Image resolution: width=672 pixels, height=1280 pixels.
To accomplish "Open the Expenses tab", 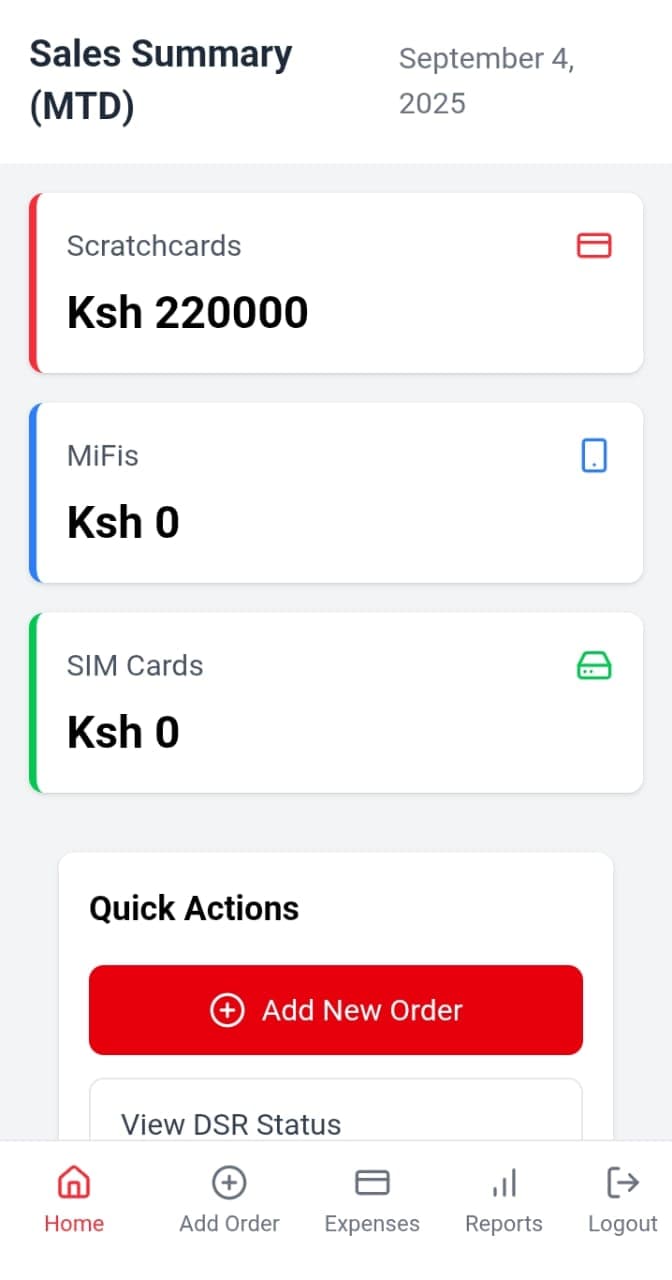I will click(x=372, y=1199).
